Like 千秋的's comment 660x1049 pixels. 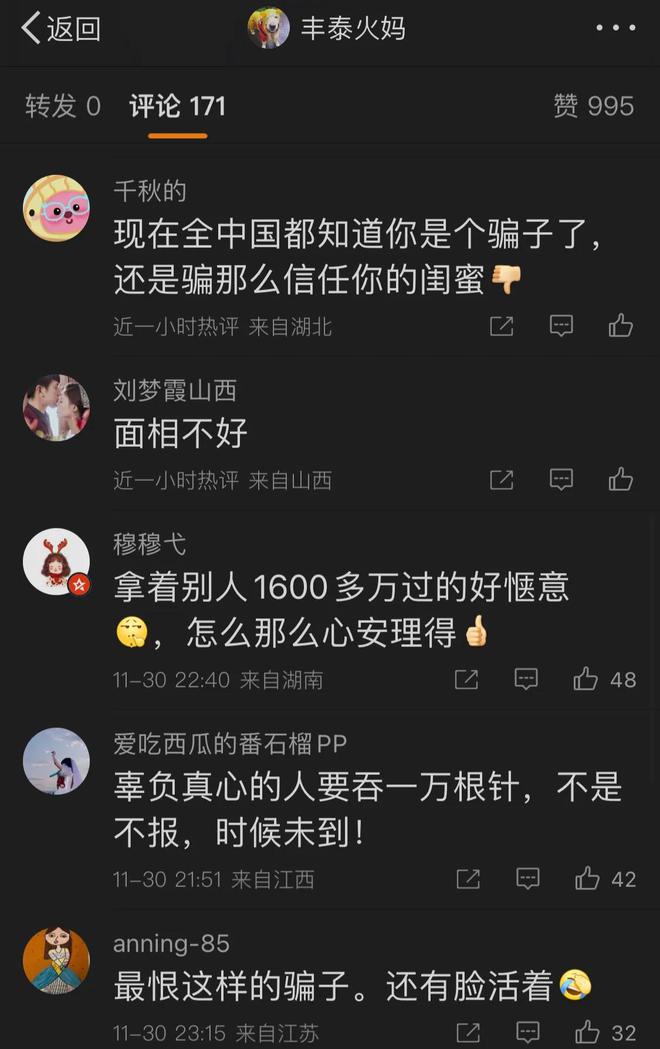click(620, 326)
